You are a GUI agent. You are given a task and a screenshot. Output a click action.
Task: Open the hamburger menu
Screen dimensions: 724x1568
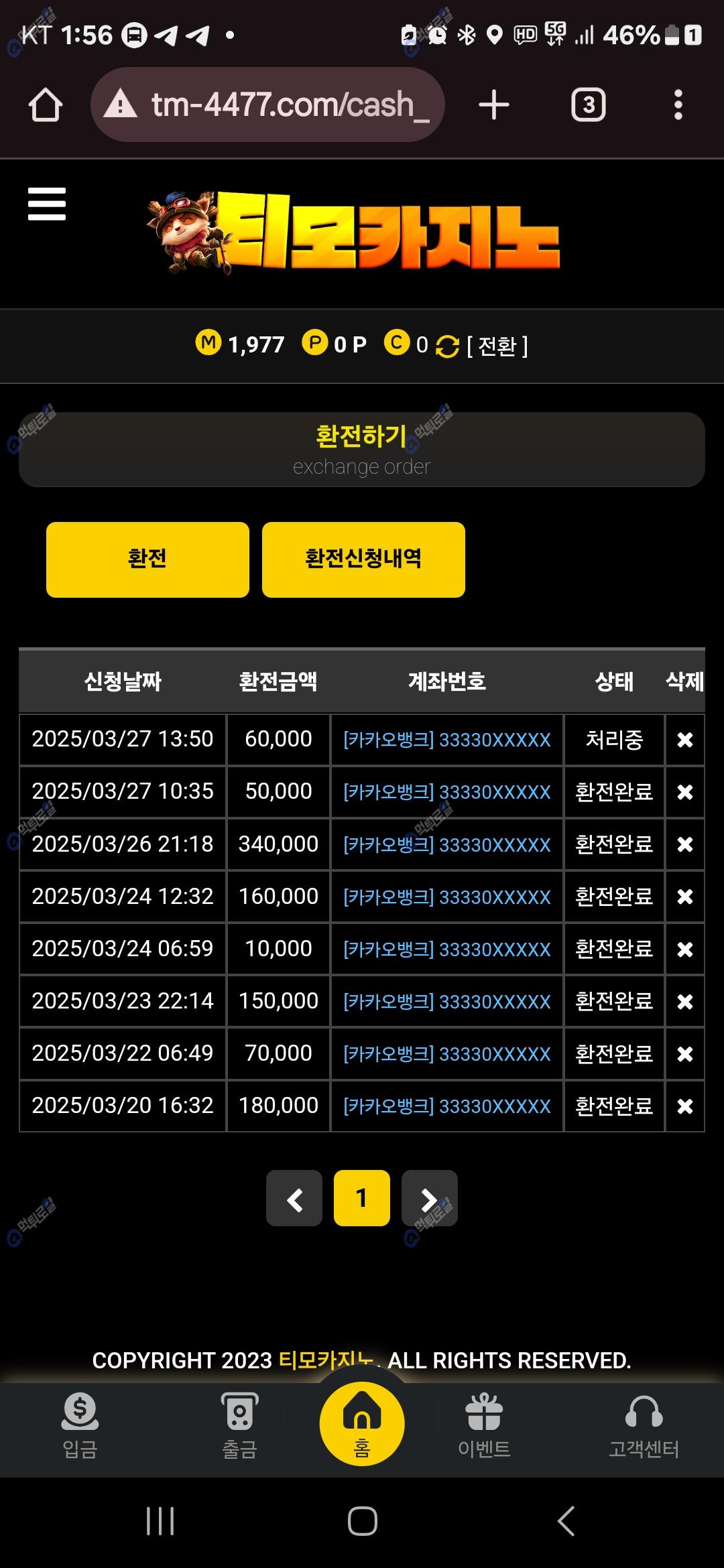[x=47, y=204]
